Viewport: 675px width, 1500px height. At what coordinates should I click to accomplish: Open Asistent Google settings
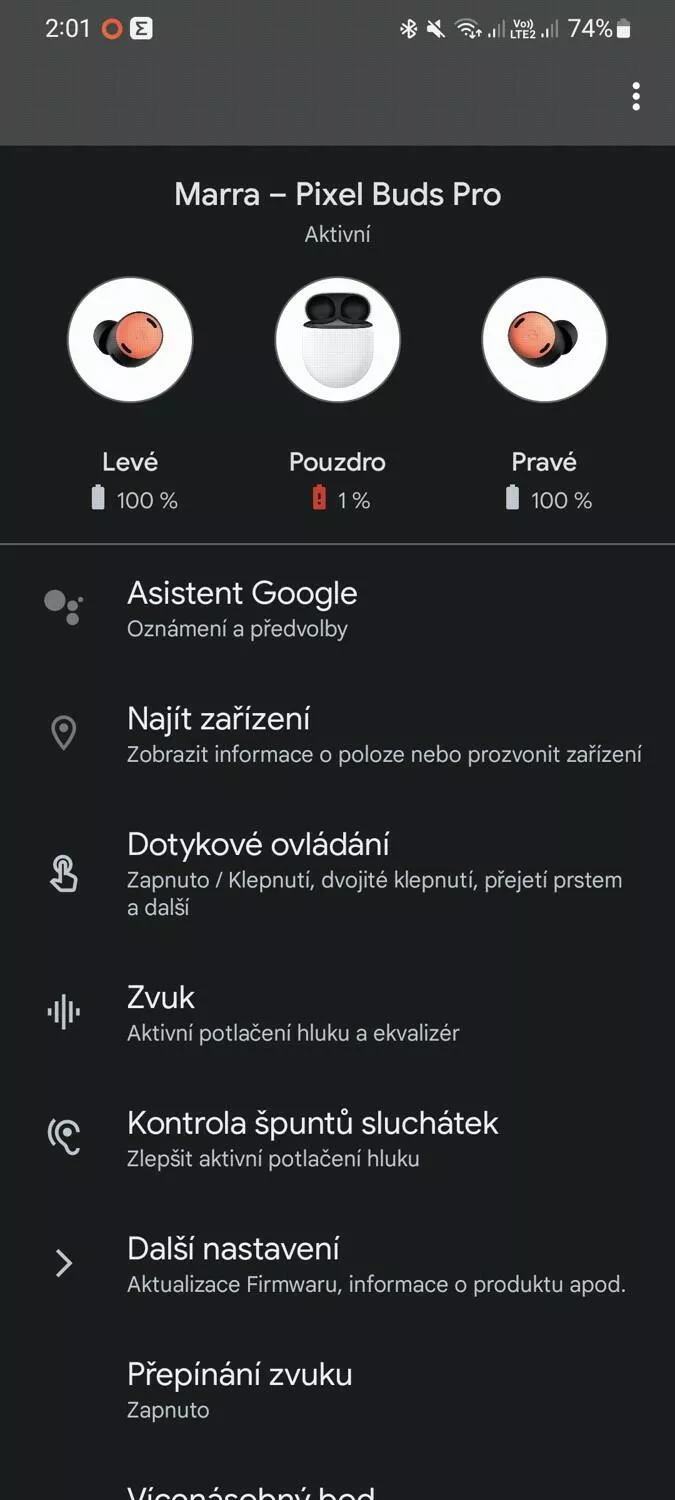click(337, 608)
